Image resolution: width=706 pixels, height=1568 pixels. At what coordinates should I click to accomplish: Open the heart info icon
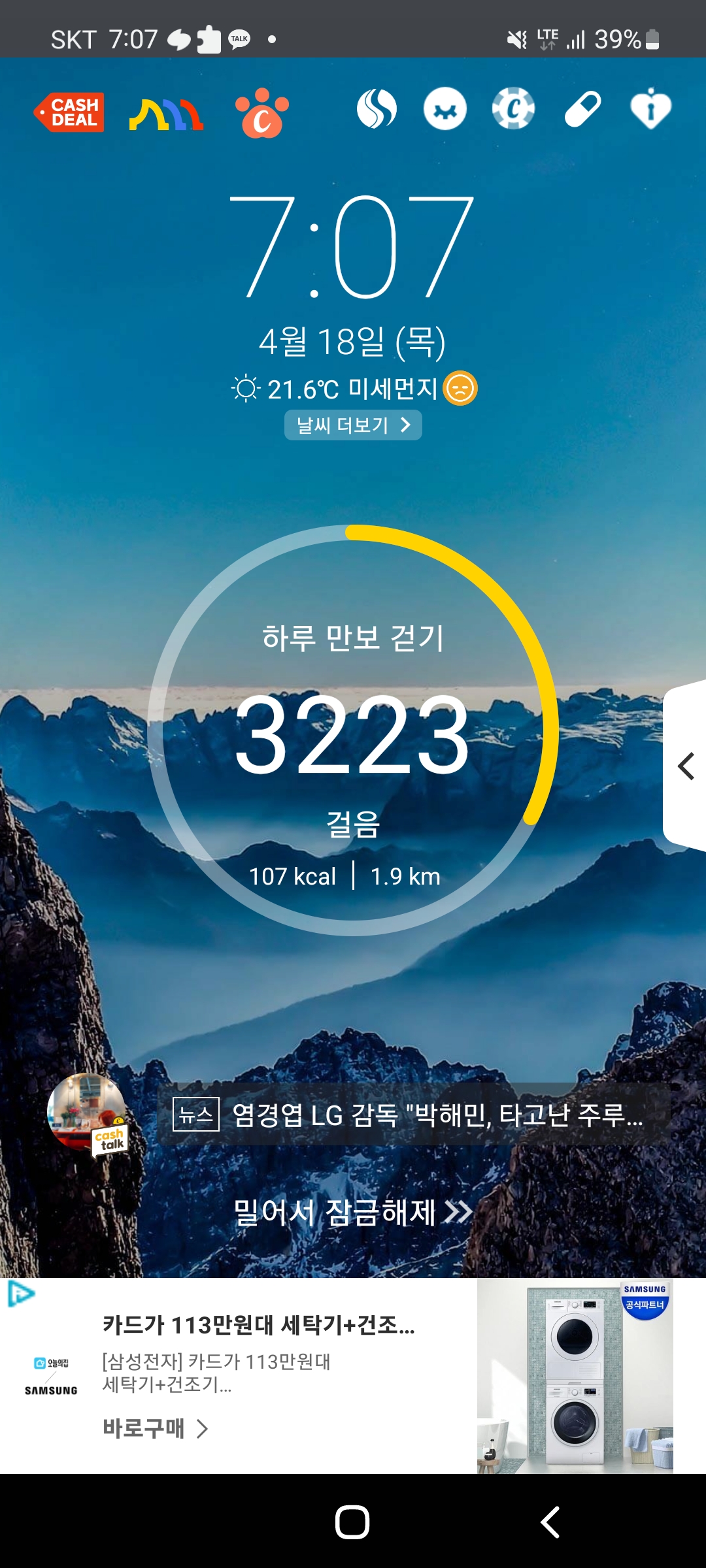650,108
